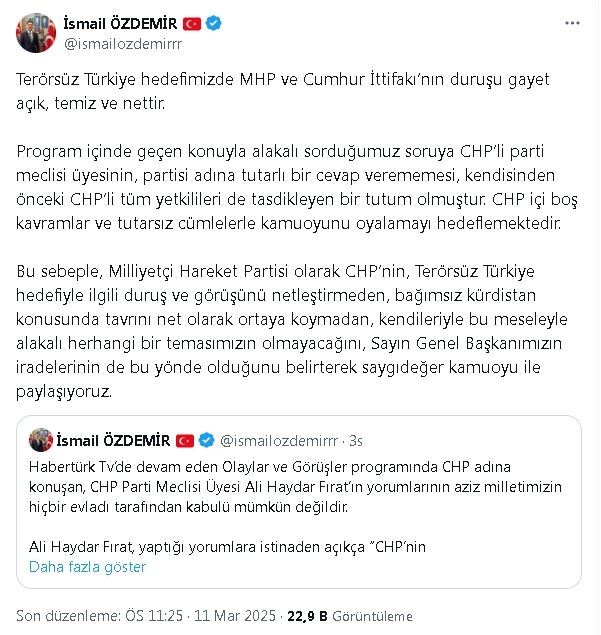Open the @ismailozdemirrr handle

click(123, 43)
